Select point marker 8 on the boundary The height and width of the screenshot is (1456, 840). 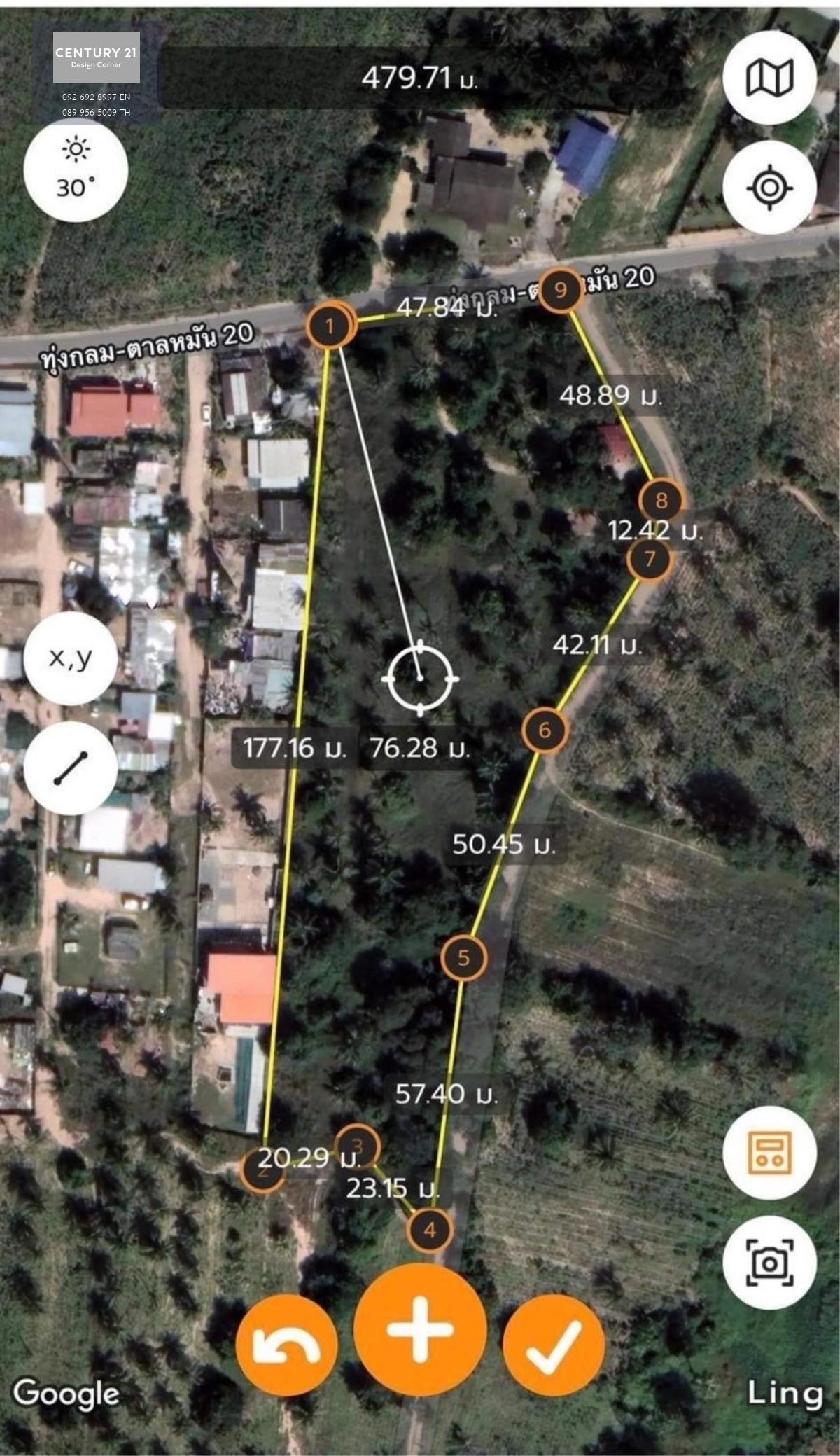[661, 500]
